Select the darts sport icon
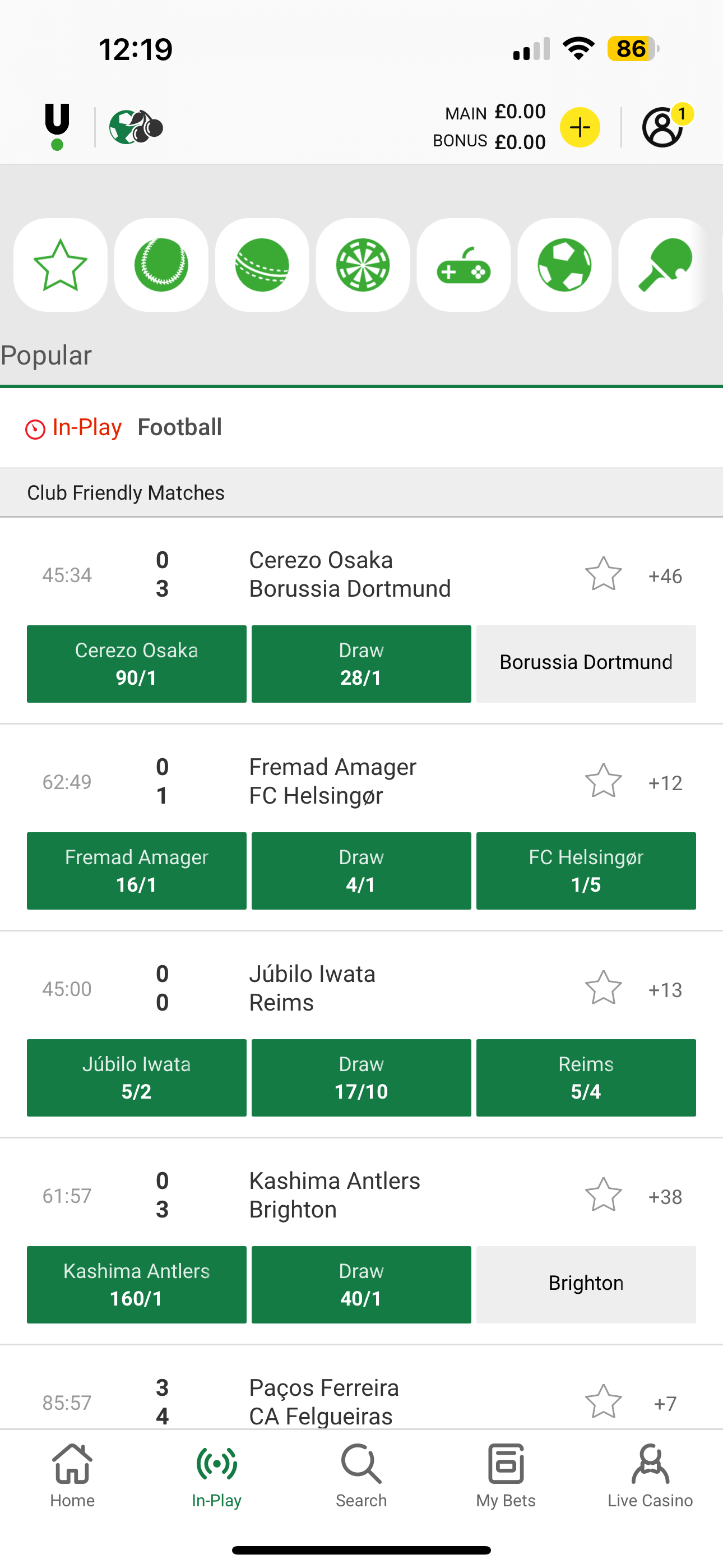The image size is (723, 1568). pos(363,265)
